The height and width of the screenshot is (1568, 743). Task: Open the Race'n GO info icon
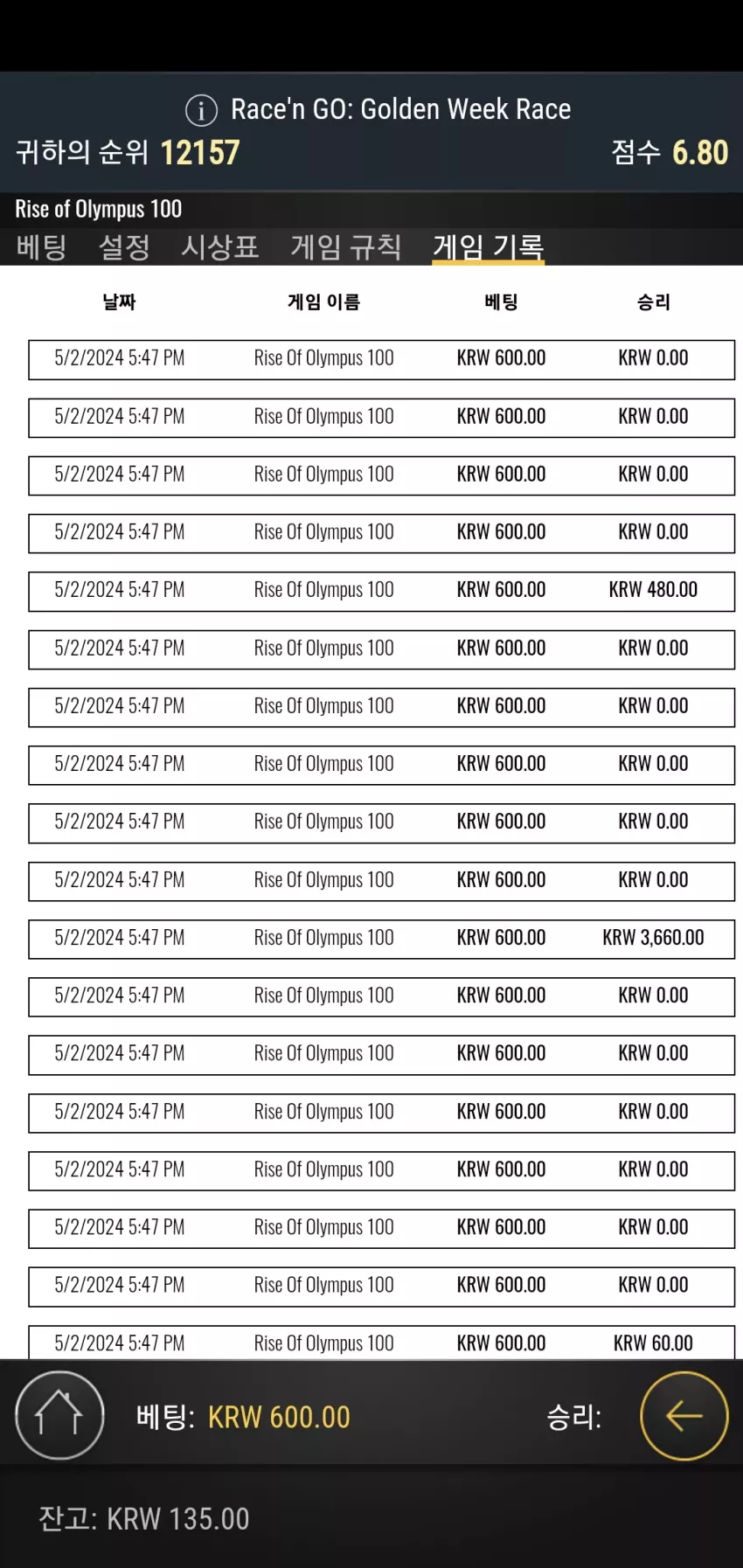click(201, 110)
